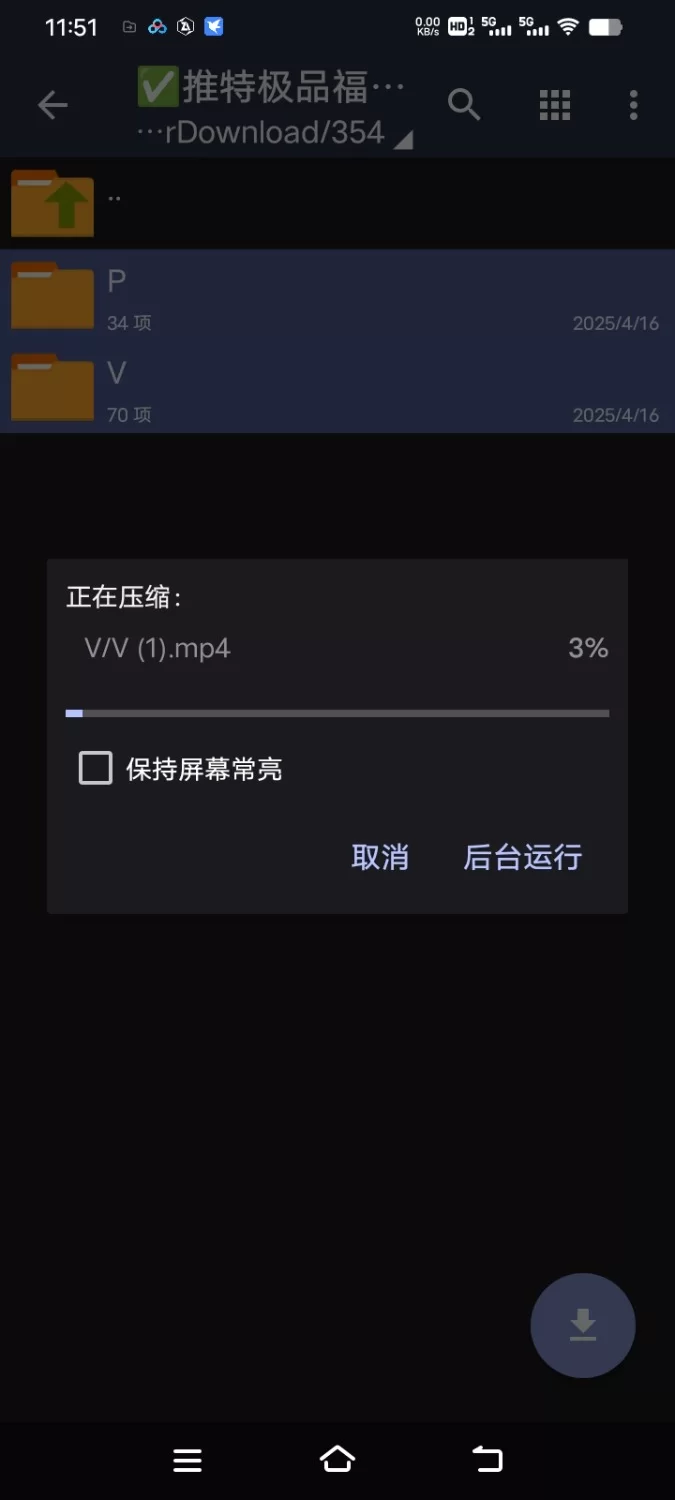Viewport: 675px width, 1500px height.
Task: Cancel the compression with 取消
Action: point(380,857)
